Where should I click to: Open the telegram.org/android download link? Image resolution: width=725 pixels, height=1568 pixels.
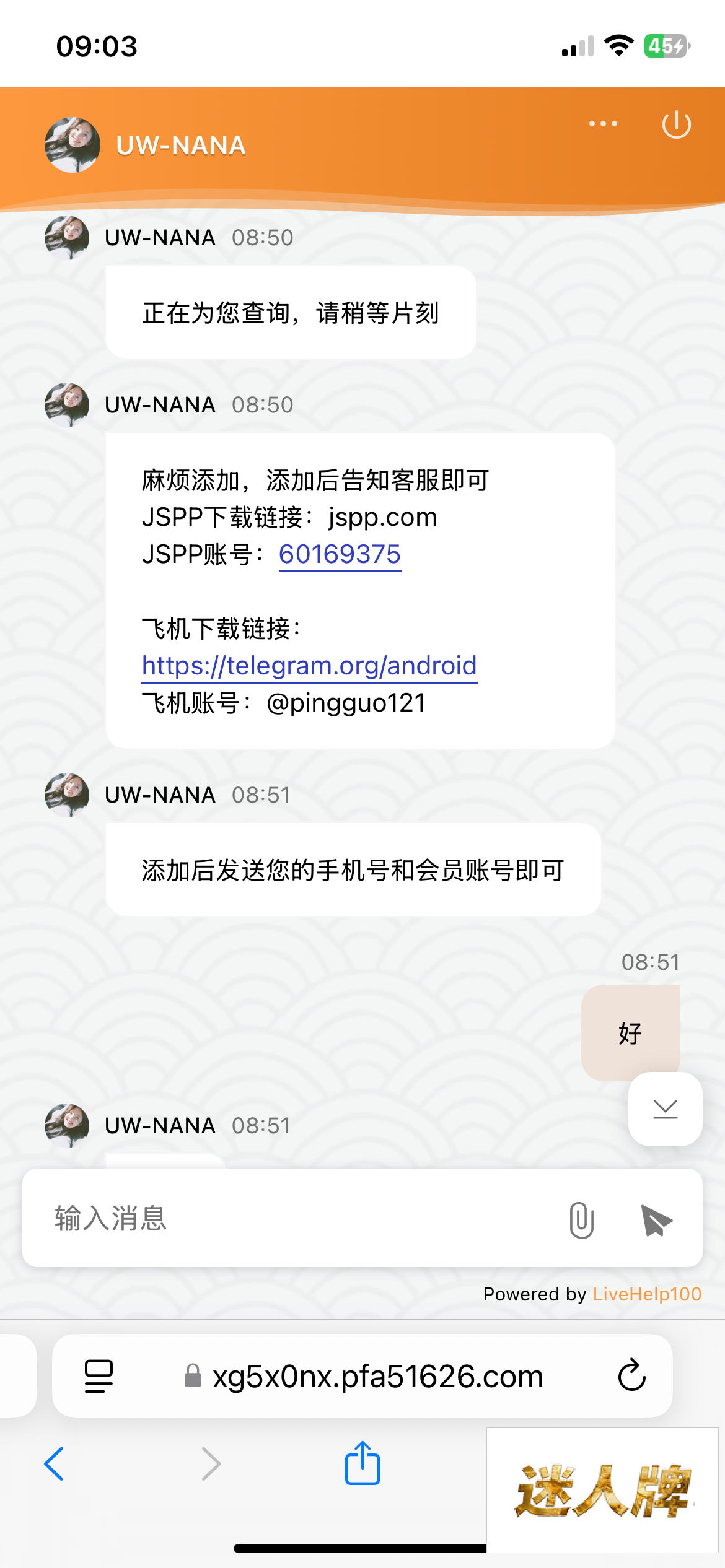click(x=309, y=666)
